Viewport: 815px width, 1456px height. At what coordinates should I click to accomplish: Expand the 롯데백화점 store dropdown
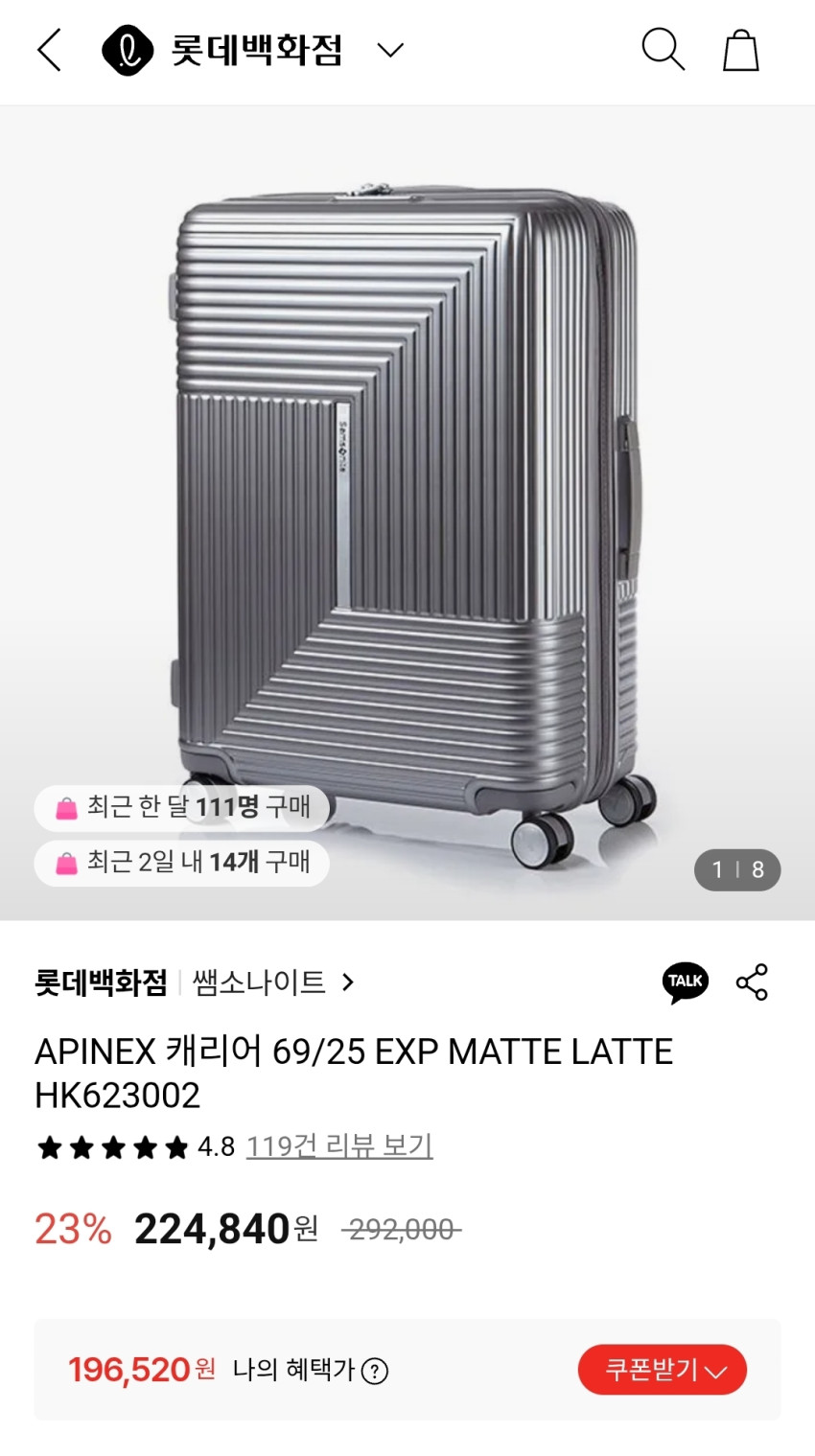[x=389, y=50]
